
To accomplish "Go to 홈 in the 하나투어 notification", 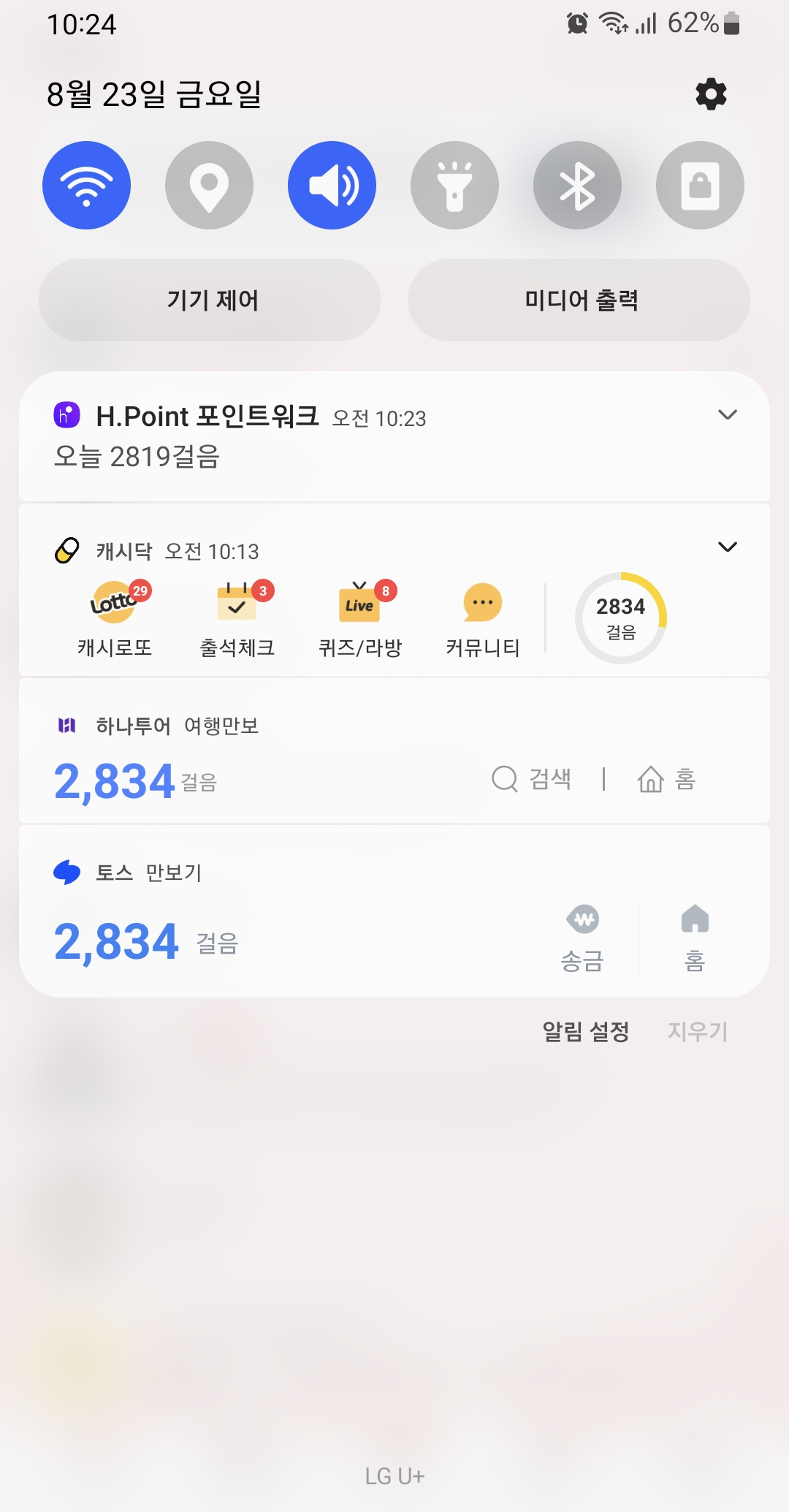I will pos(666,779).
